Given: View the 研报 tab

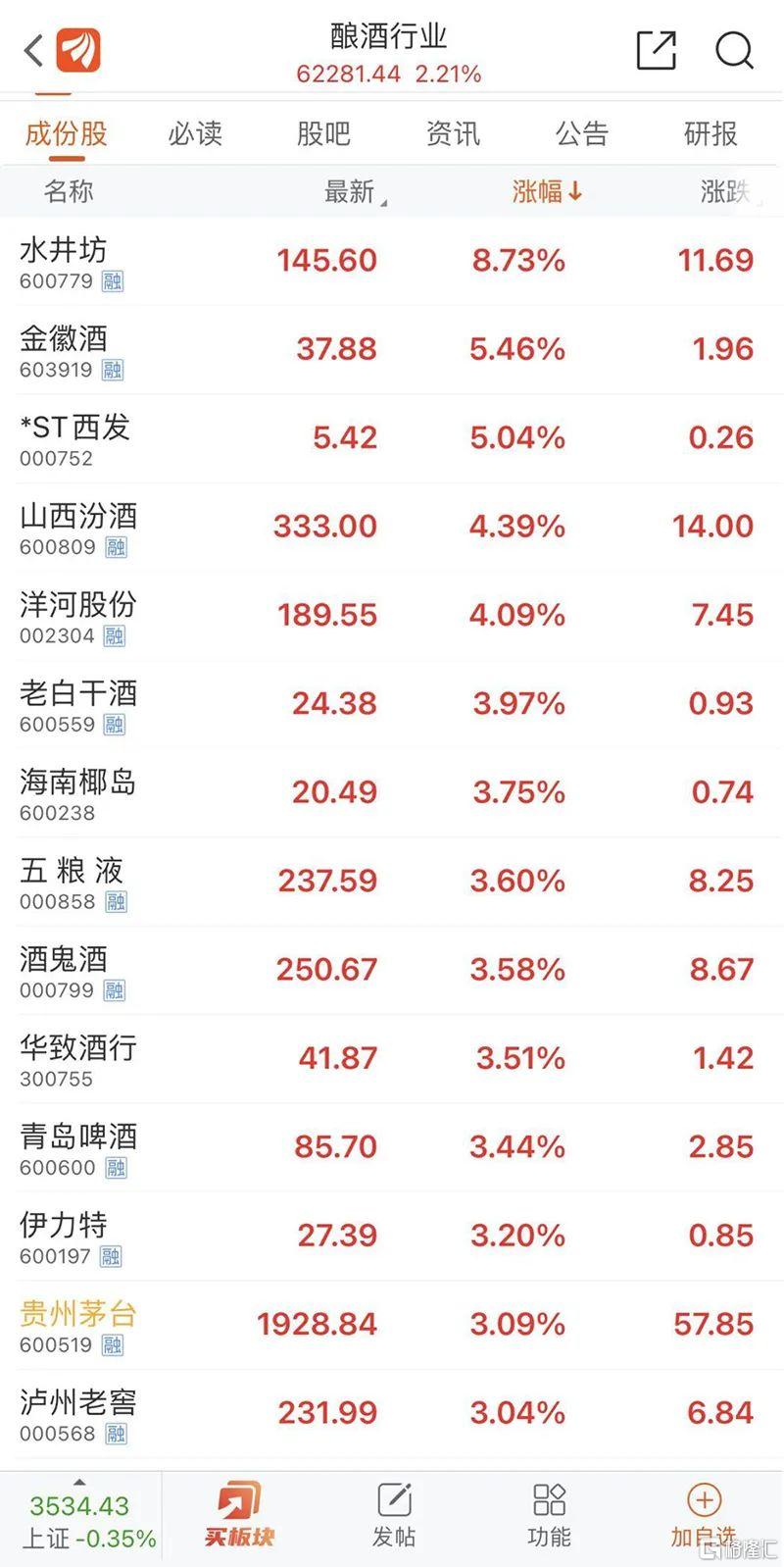Looking at the screenshot, I should [x=710, y=133].
